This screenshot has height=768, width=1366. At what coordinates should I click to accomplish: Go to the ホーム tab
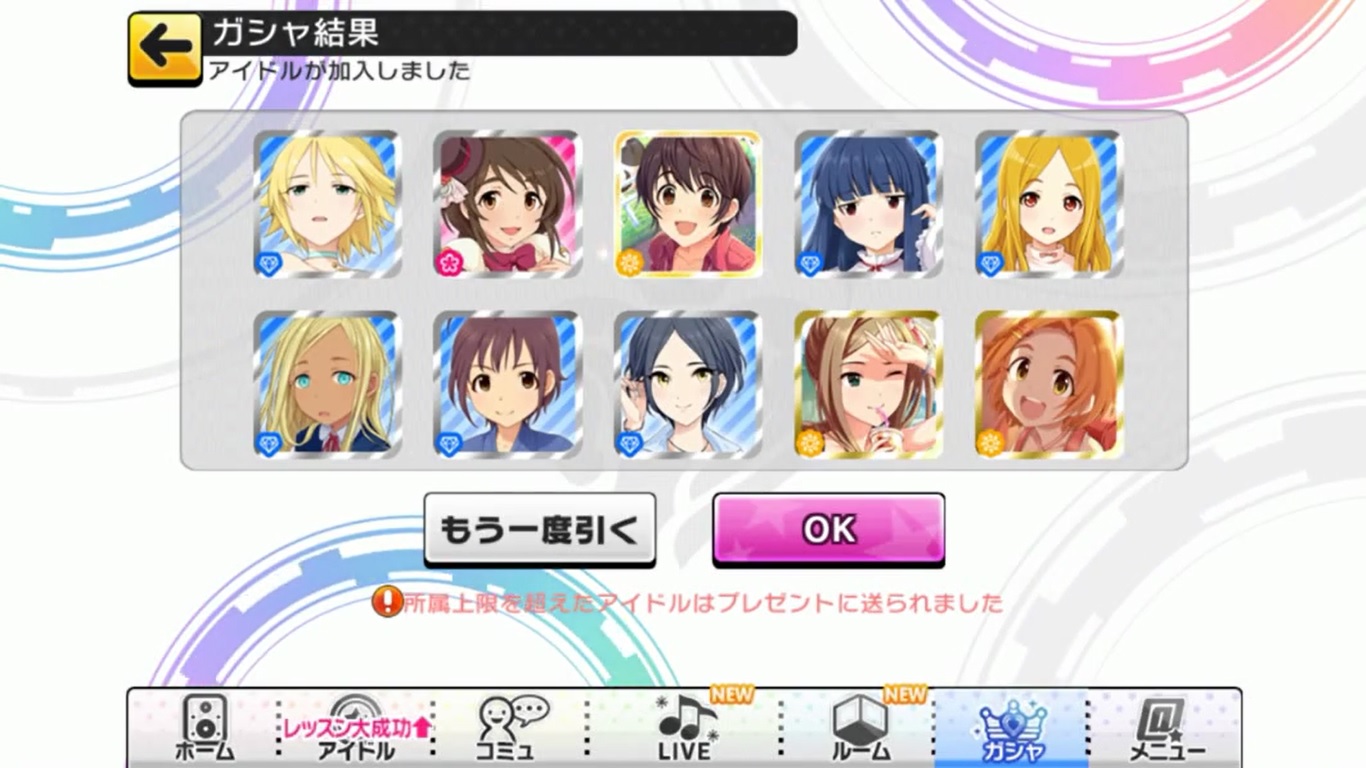(x=204, y=729)
